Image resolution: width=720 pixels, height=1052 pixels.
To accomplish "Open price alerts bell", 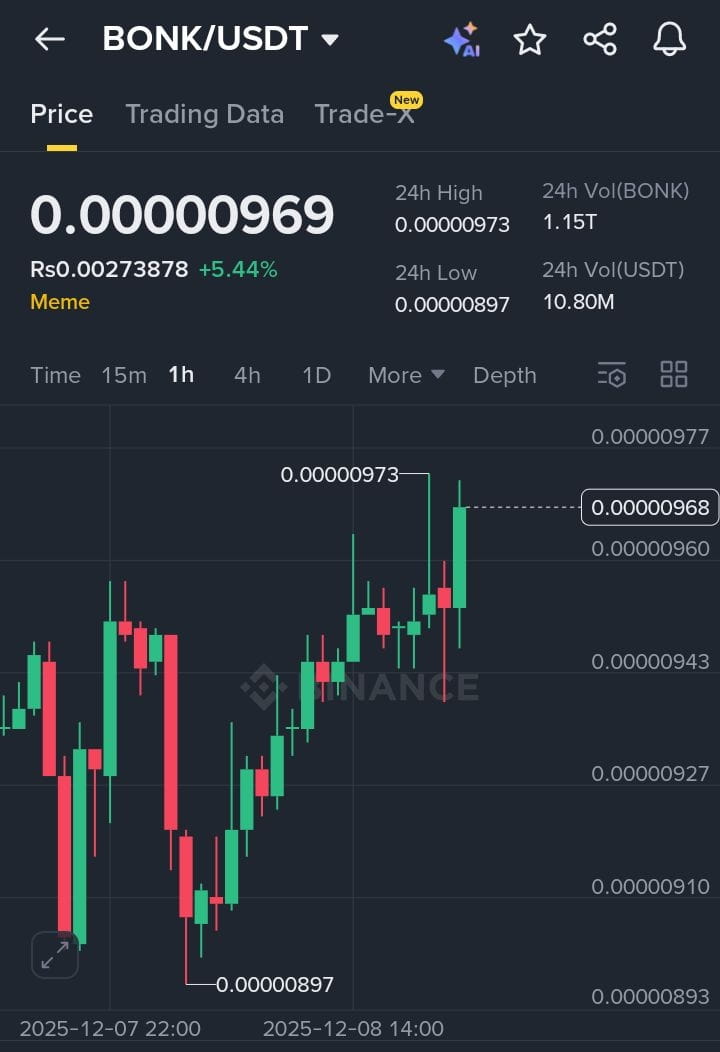I will (x=670, y=39).
